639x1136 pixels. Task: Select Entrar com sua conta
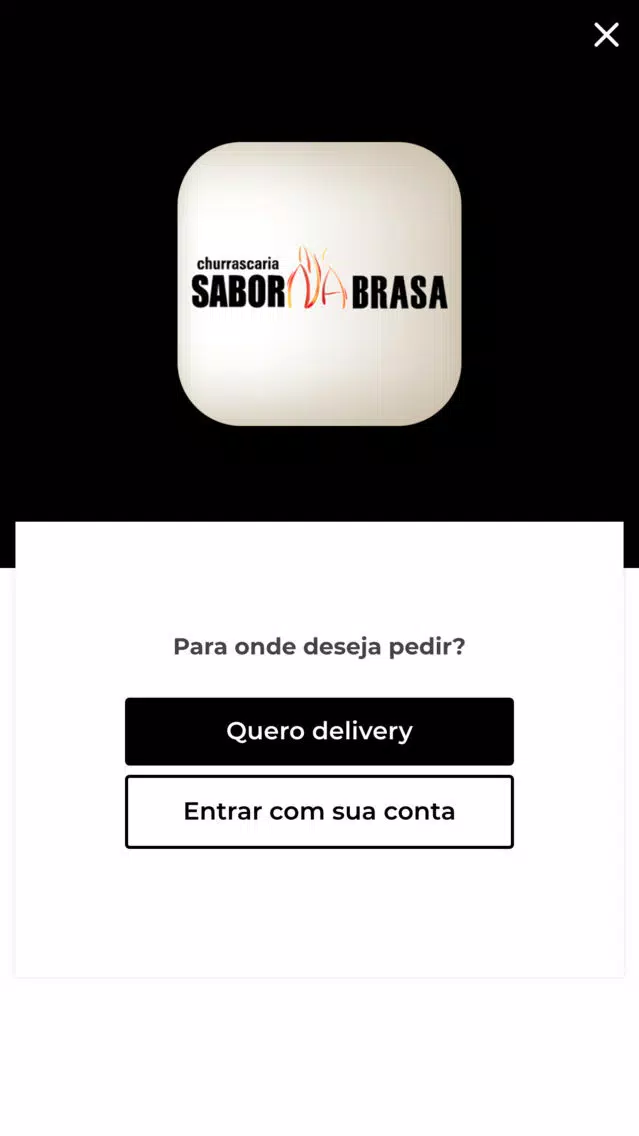320,811
